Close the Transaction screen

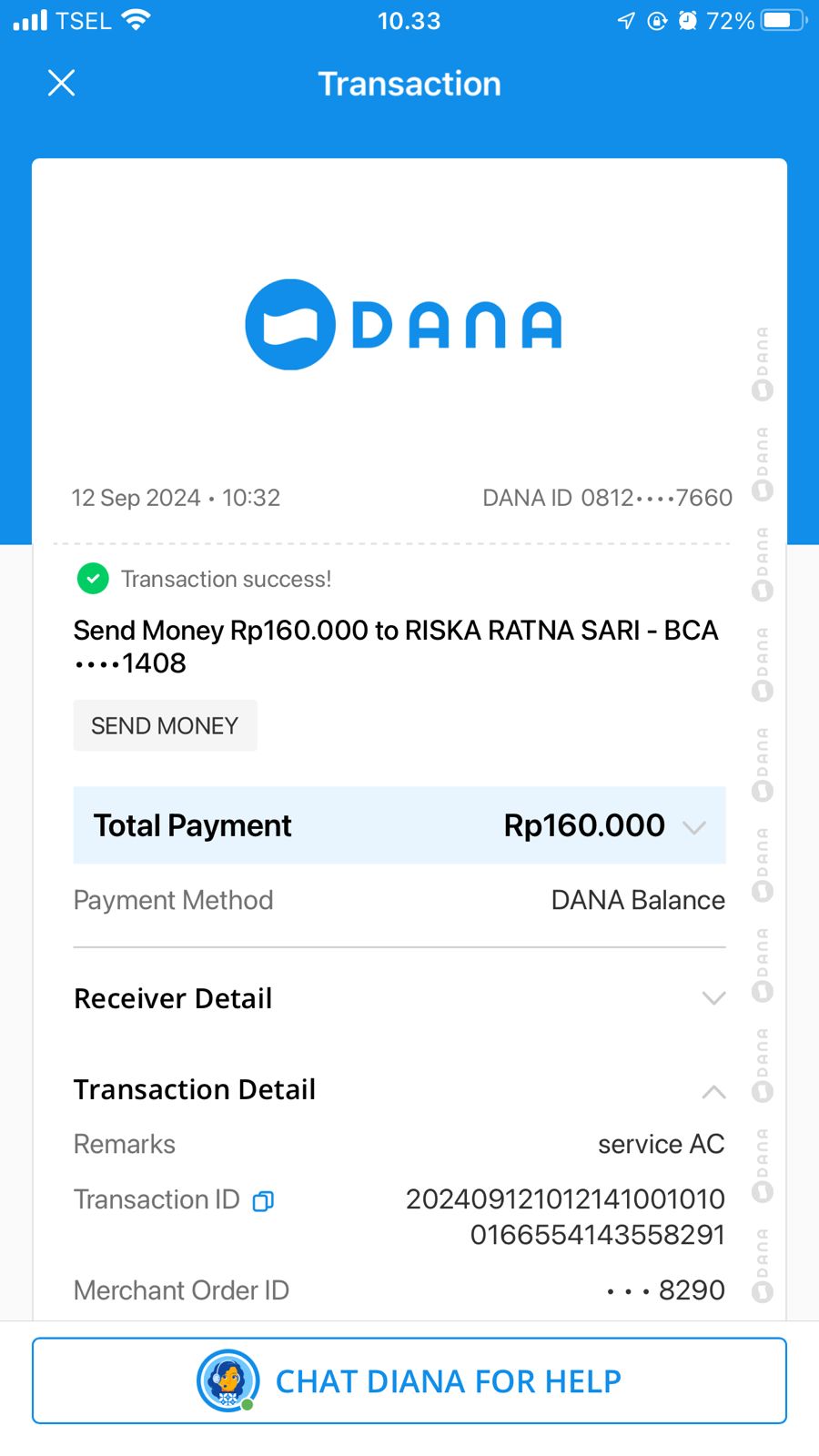61,84
